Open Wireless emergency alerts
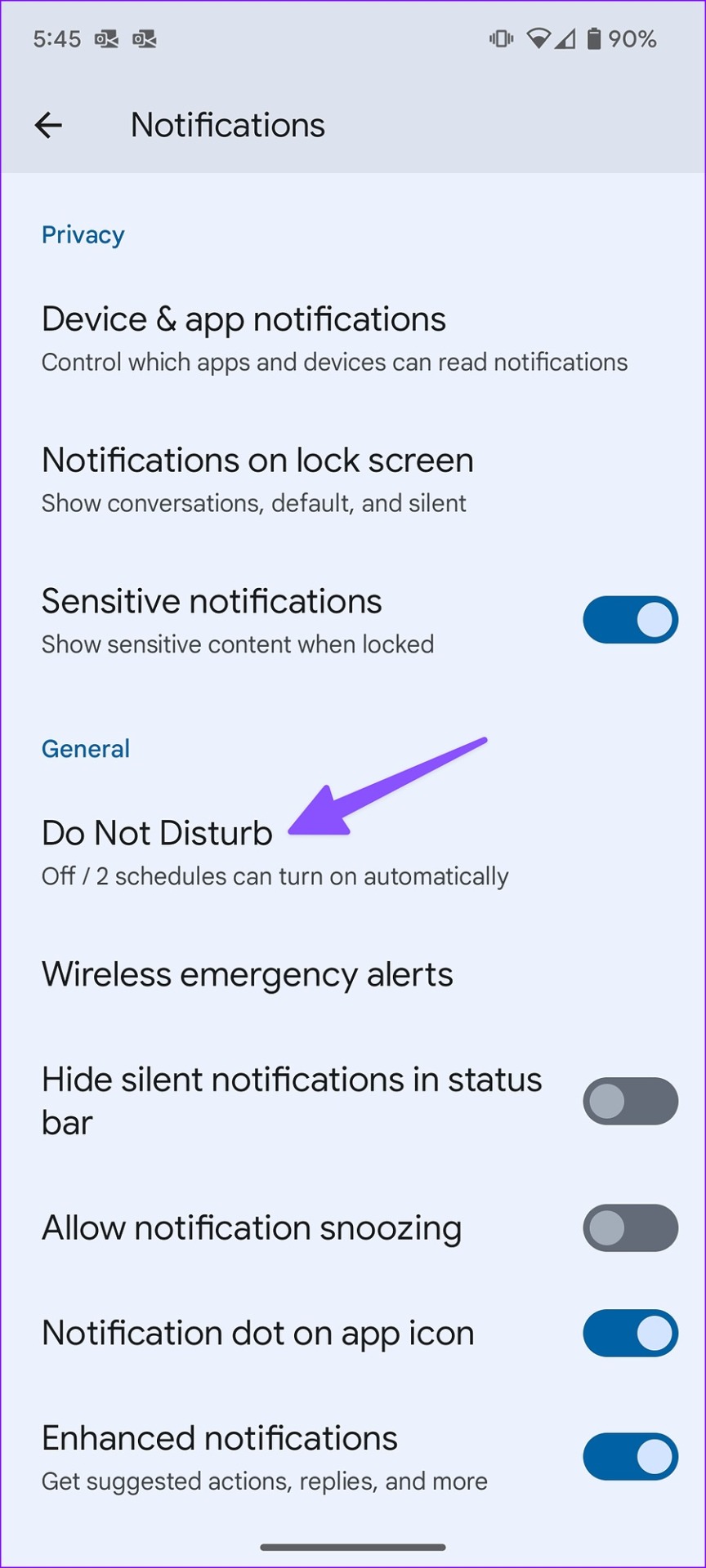 [353, 974]
